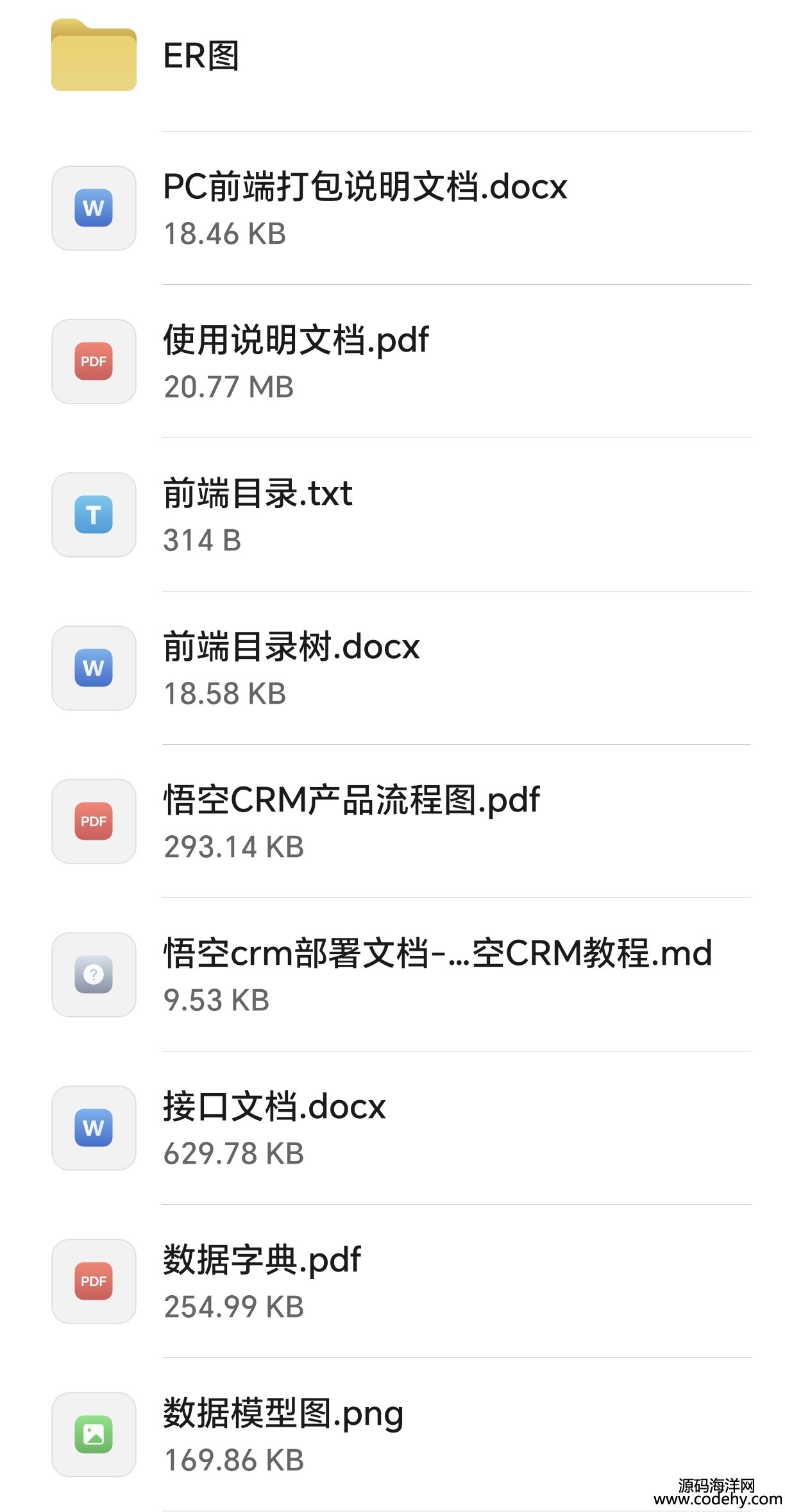Open 使用说明文档.pdf file

click(x=393, y=362)
